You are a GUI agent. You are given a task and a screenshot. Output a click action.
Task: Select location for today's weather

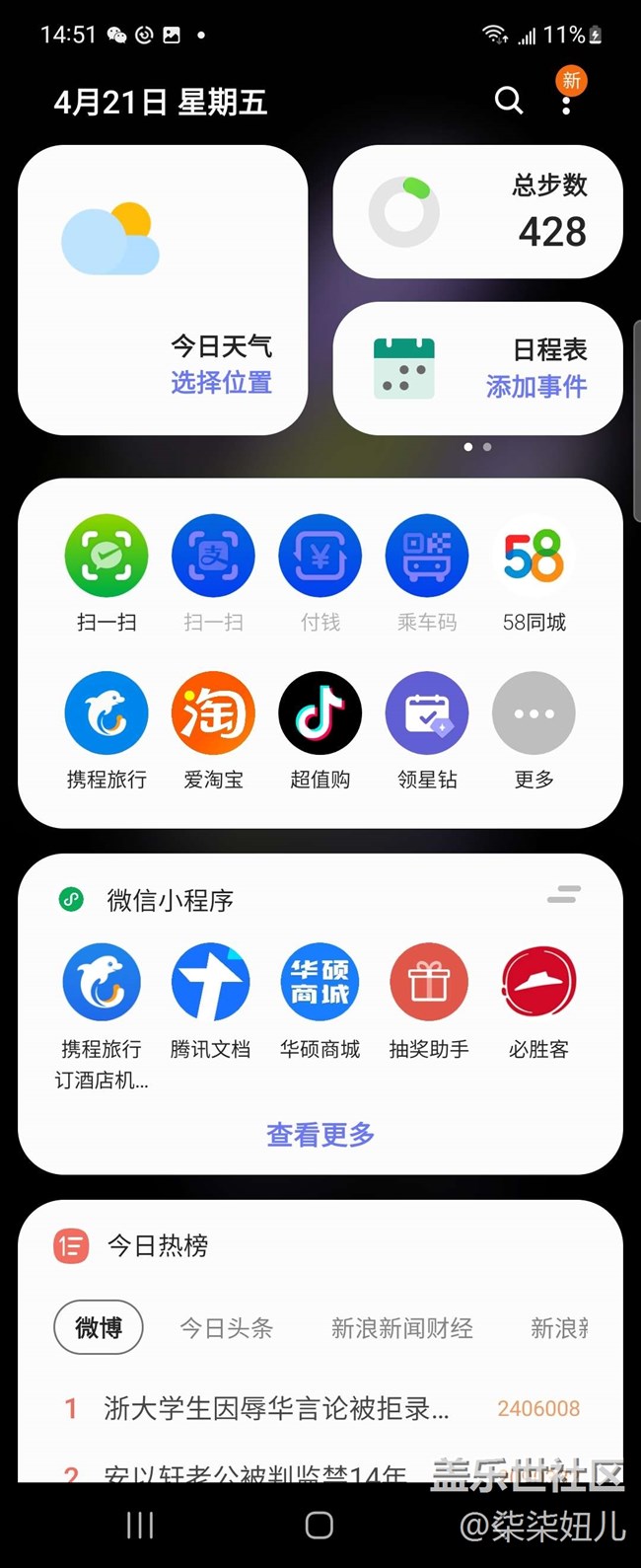[221, 383]
